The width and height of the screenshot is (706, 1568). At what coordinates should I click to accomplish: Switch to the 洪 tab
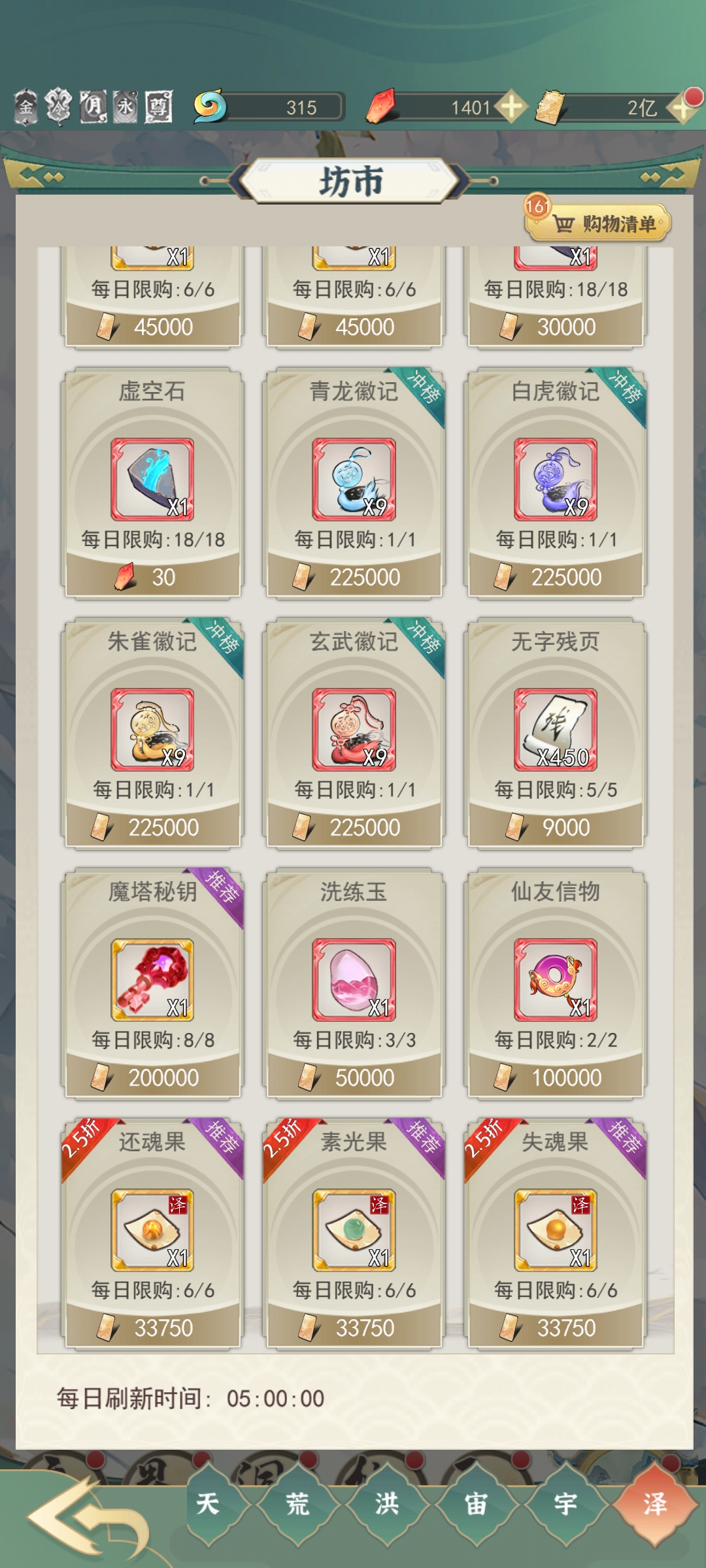click(x=387, y=1504)
